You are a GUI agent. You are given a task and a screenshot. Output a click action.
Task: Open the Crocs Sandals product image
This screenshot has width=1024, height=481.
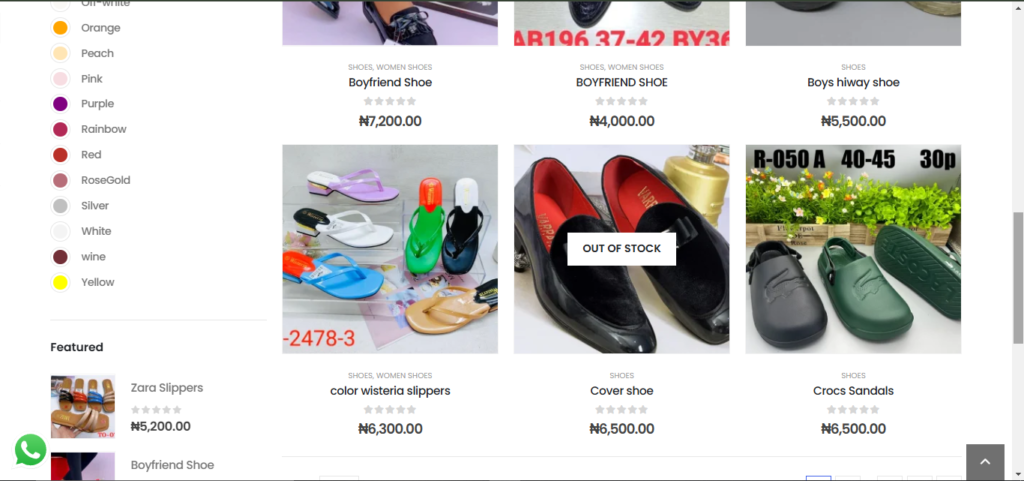(853, 249)
